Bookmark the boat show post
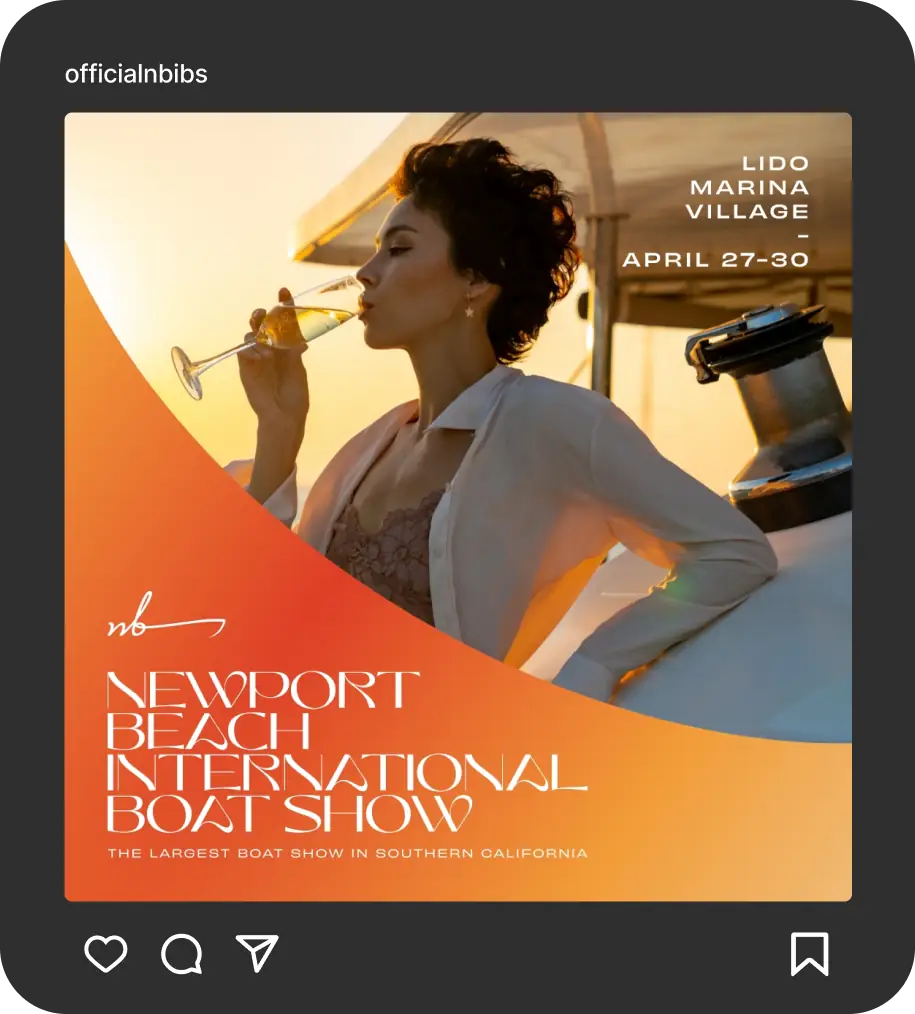The height and width of the screenshot is (1014, 915). tap(809, 953)
